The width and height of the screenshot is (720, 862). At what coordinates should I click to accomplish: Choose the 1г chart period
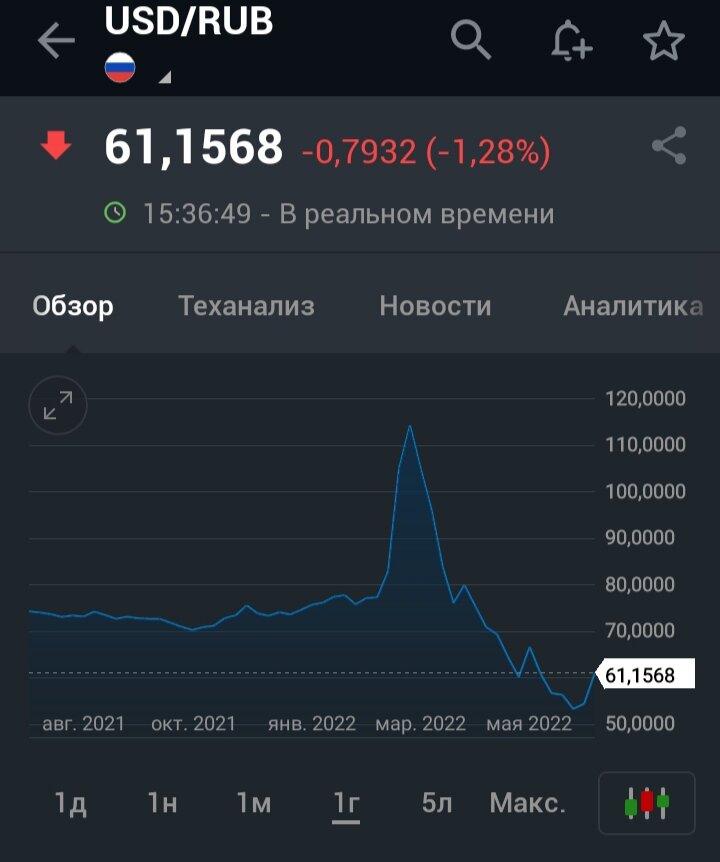tap(346, 802)
